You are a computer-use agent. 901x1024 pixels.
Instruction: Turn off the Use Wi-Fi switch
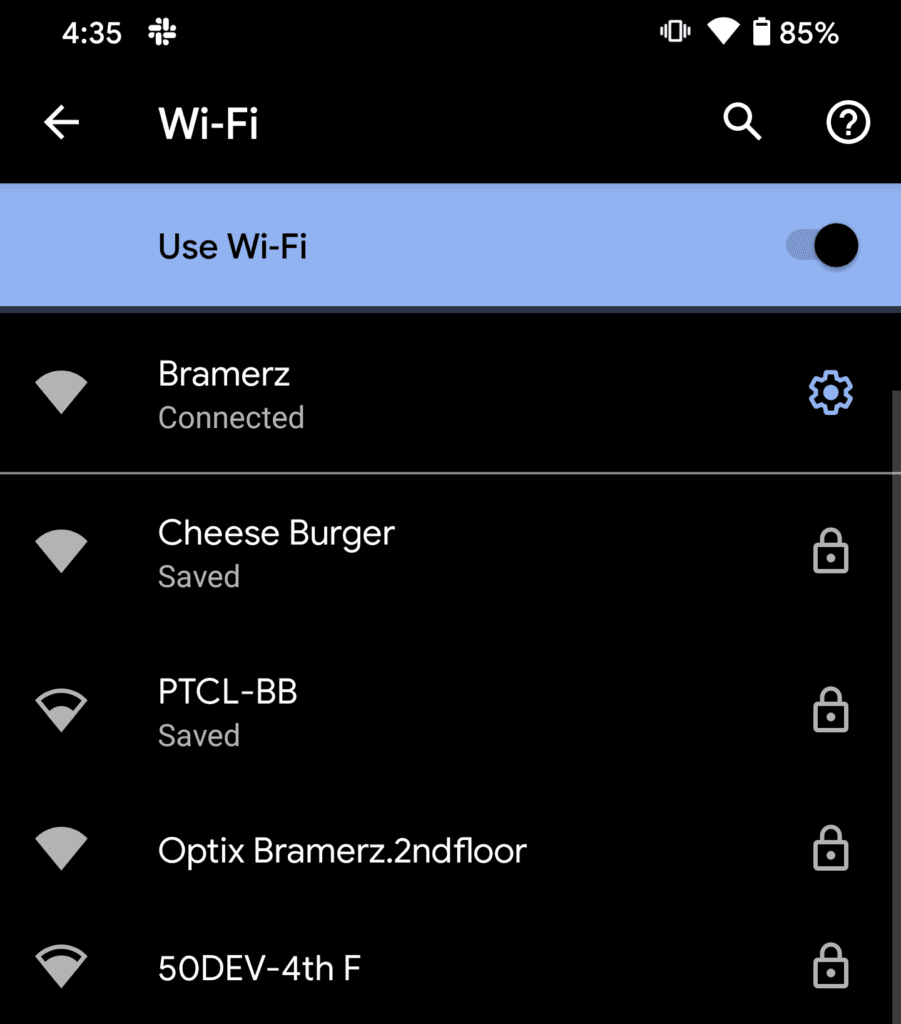[x=823, y=245]
